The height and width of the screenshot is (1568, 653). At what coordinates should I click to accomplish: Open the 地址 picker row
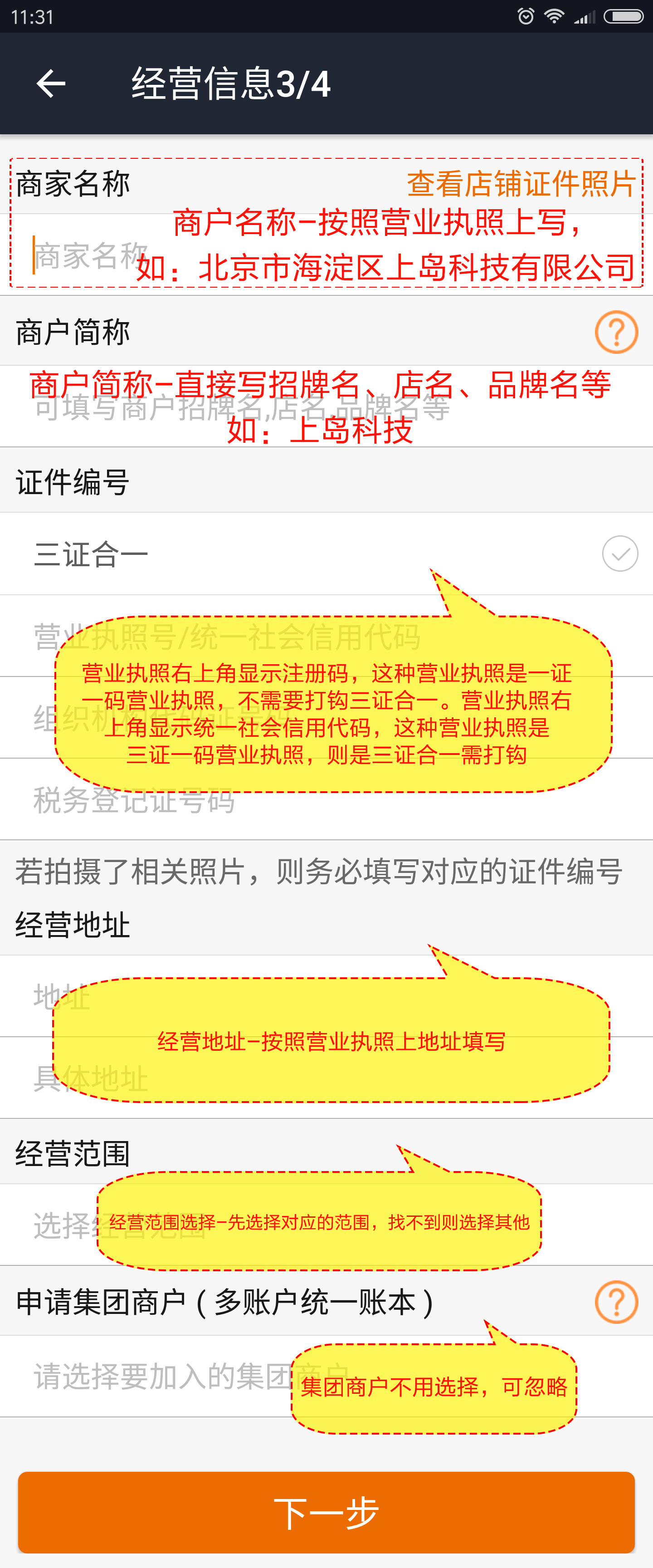pyautogui.click(x=244, y=996)
